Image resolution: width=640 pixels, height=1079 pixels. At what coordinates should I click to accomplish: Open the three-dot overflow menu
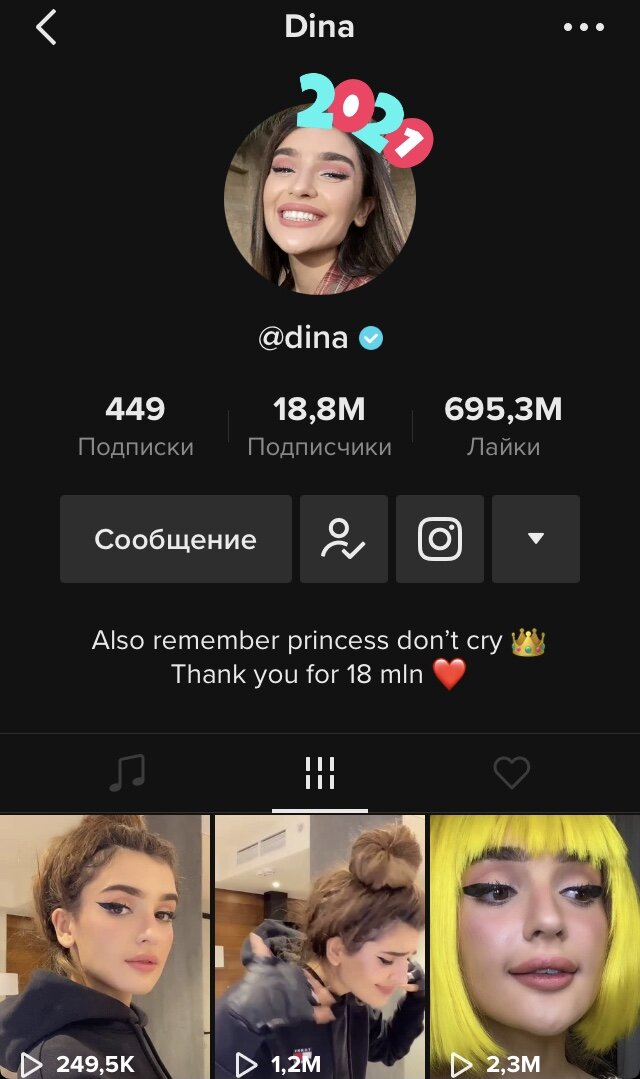(x=584, y=28)
